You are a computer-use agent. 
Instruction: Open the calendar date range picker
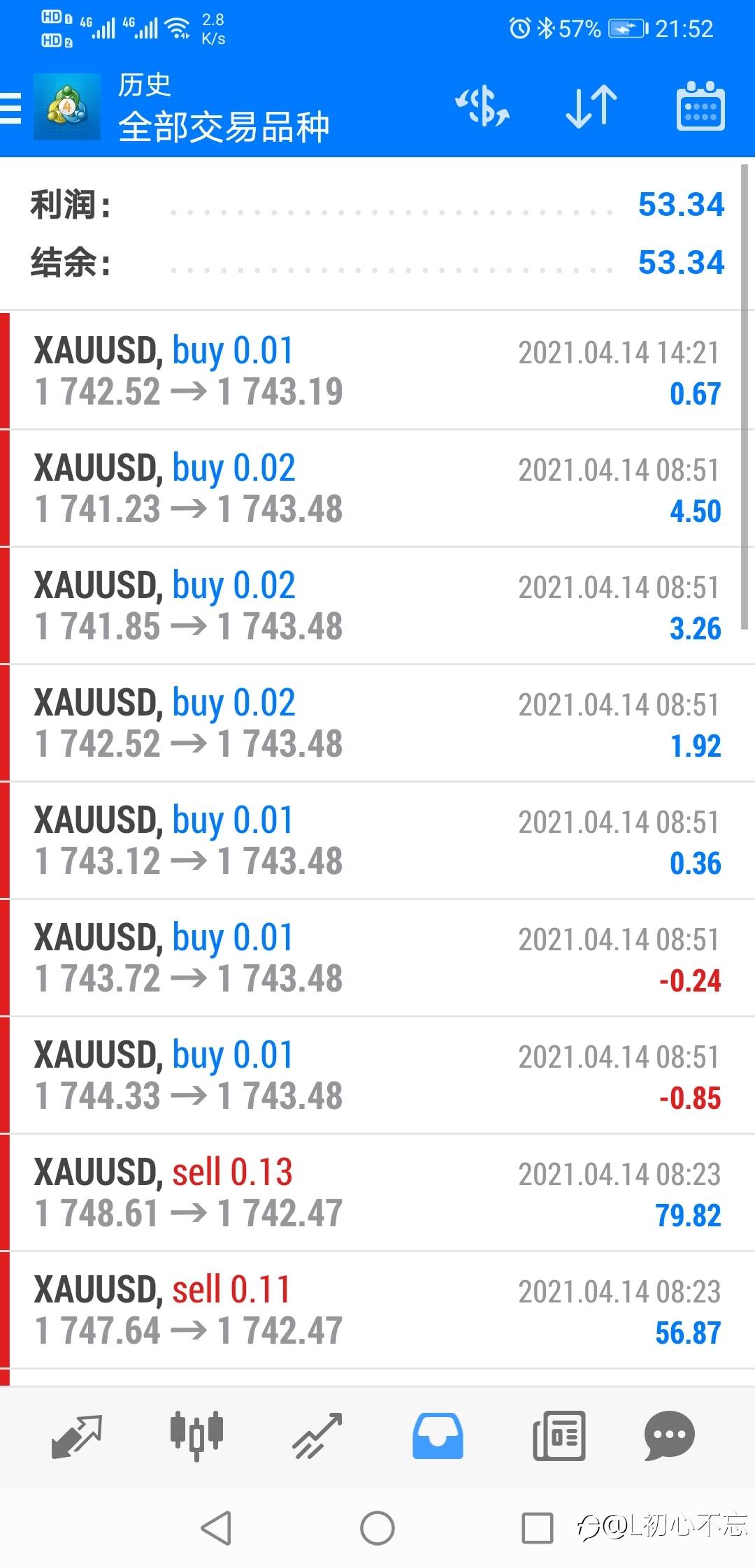click(700, 106)
